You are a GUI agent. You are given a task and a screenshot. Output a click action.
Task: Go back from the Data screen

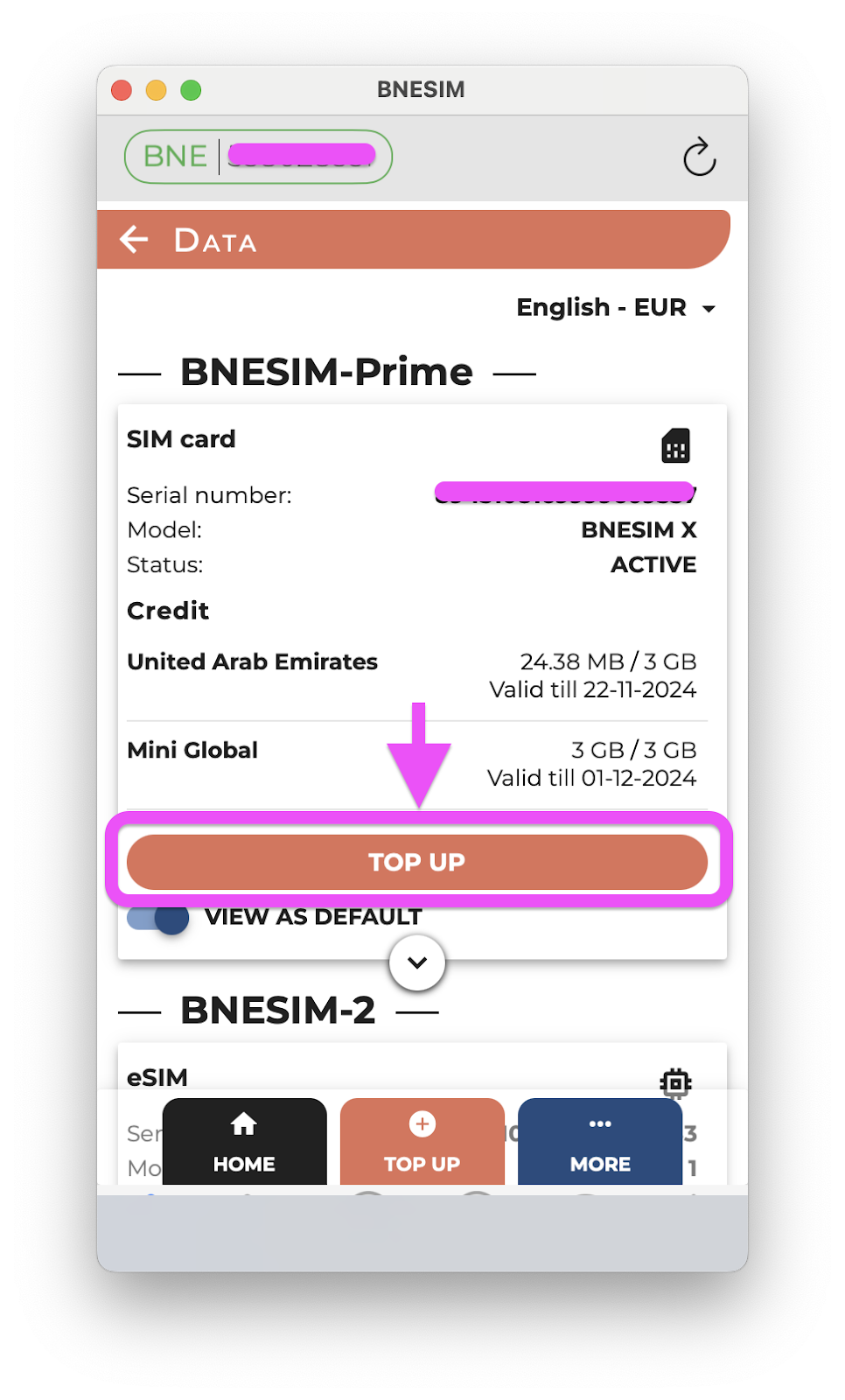point(134,239)
